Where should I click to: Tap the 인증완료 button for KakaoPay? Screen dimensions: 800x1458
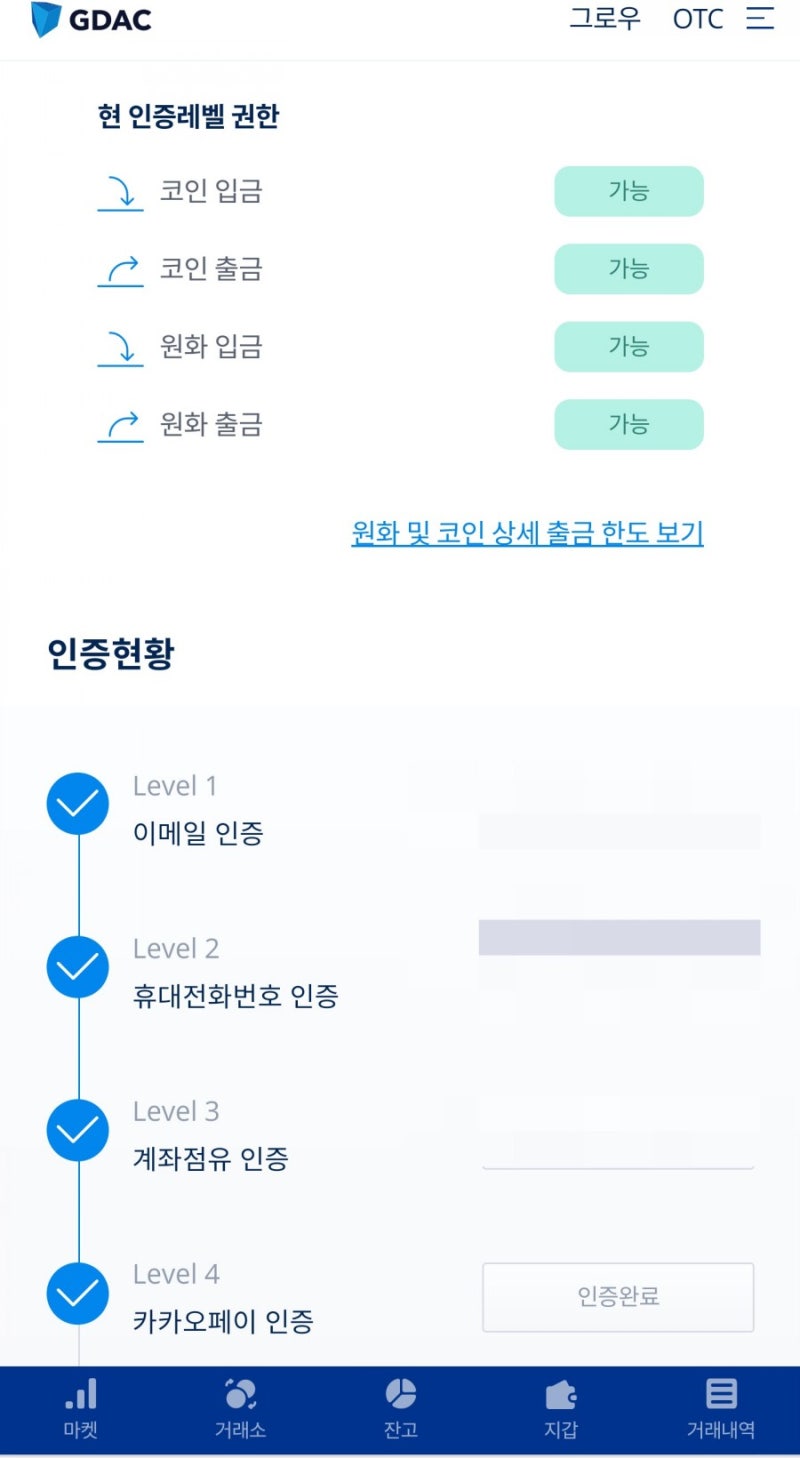coord(617,1297)
